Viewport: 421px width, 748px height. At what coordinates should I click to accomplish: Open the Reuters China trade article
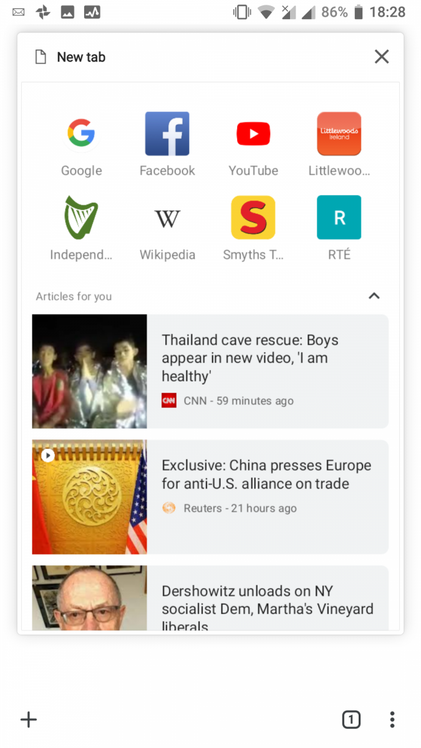(x=210, y=497)
